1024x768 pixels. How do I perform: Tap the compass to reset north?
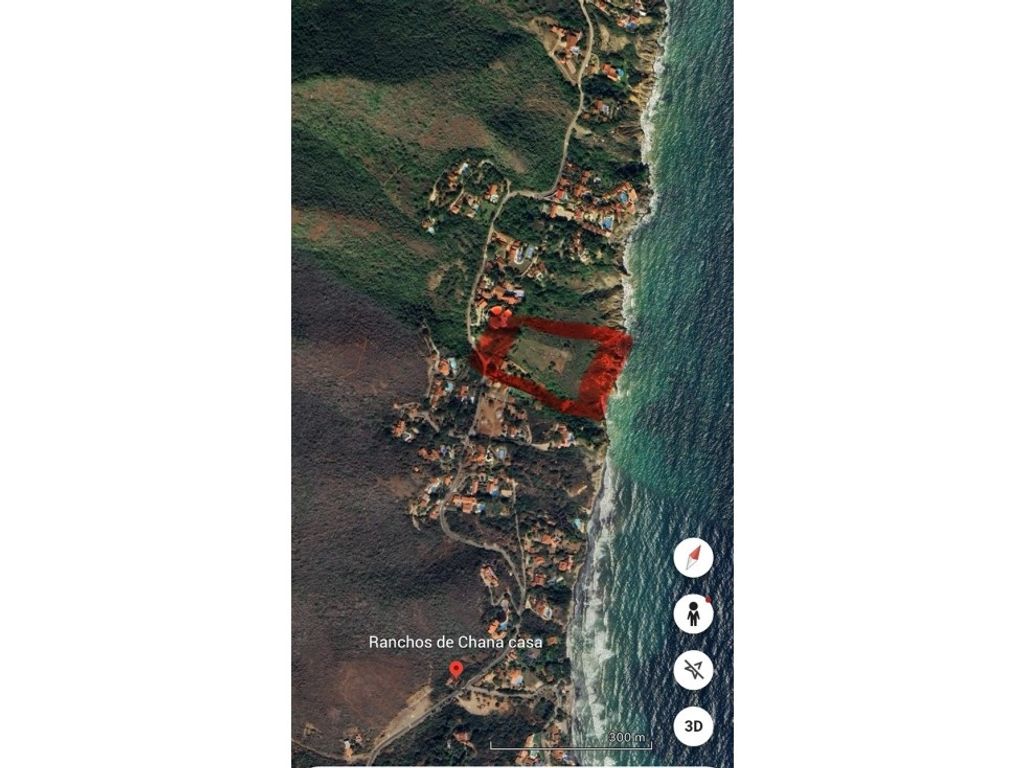tap(693, 557)
